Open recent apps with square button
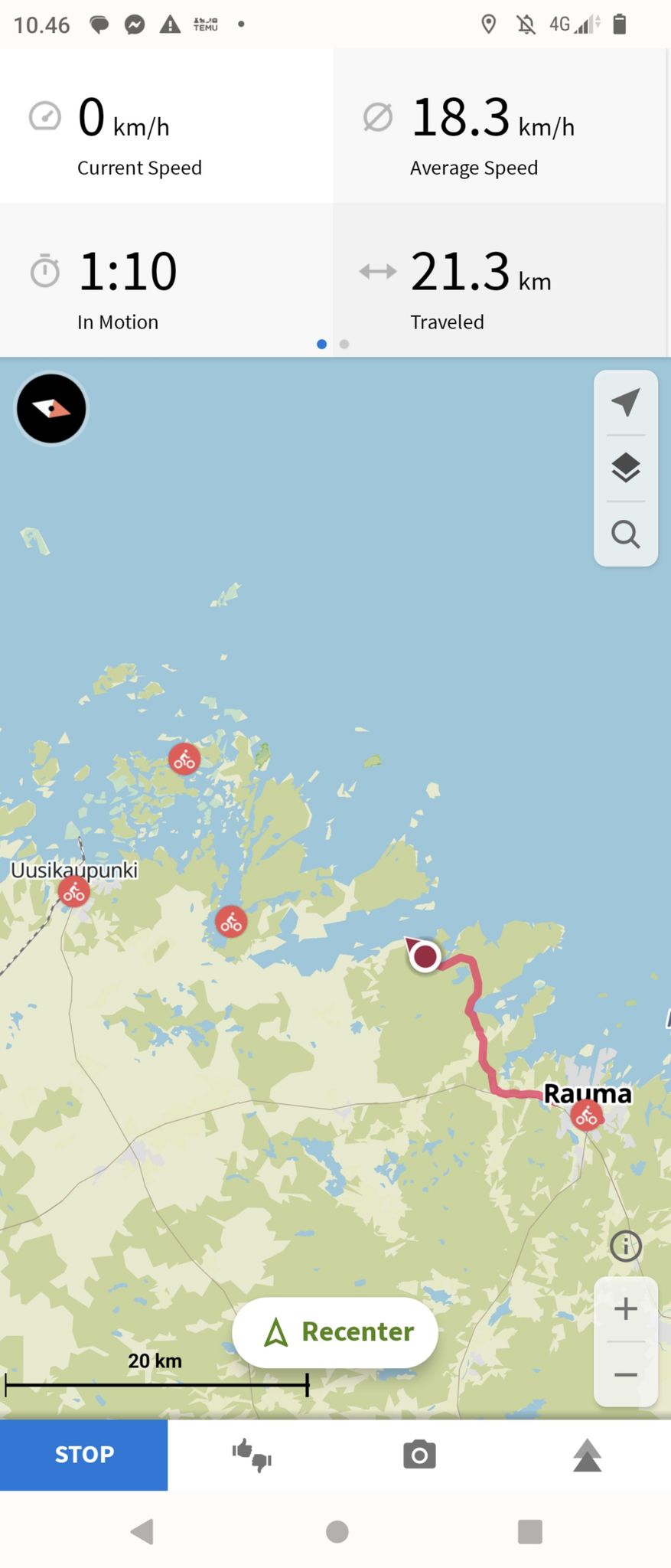The image size is (671, 1568). click(529, 1531)
